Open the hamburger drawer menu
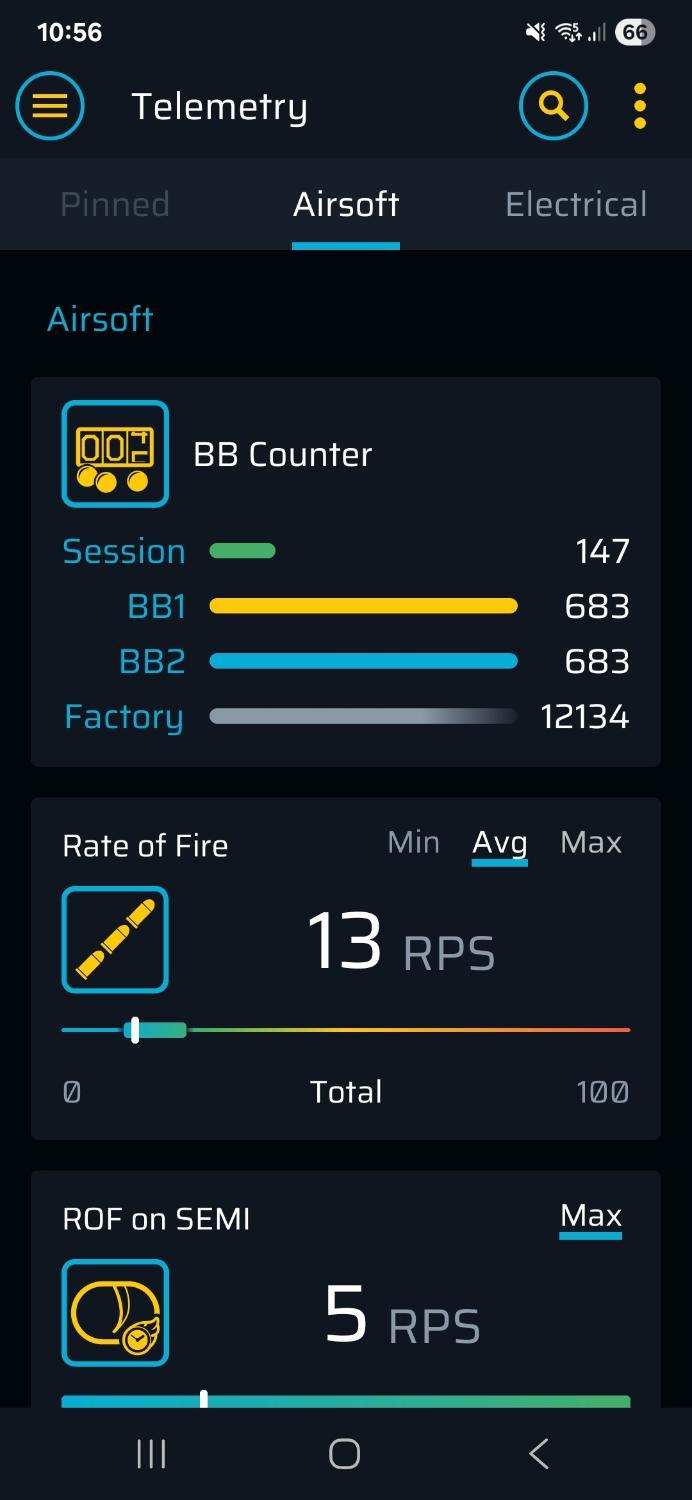Image resolution: width=692 pixels, height=1500 pixels. 50,105
